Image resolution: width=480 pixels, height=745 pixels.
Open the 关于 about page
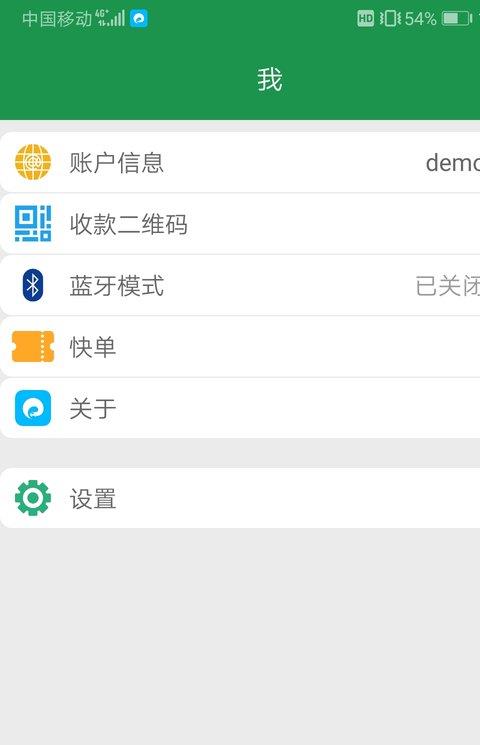click(x=240, y=408)
